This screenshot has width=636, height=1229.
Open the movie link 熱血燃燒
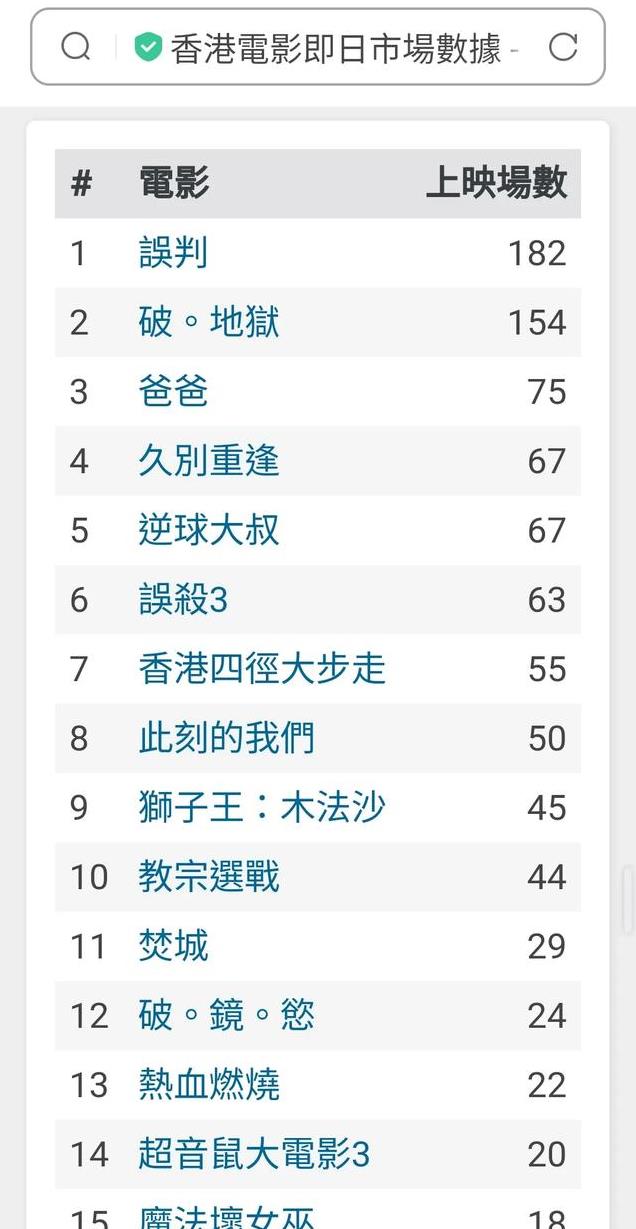point(209,1085)
